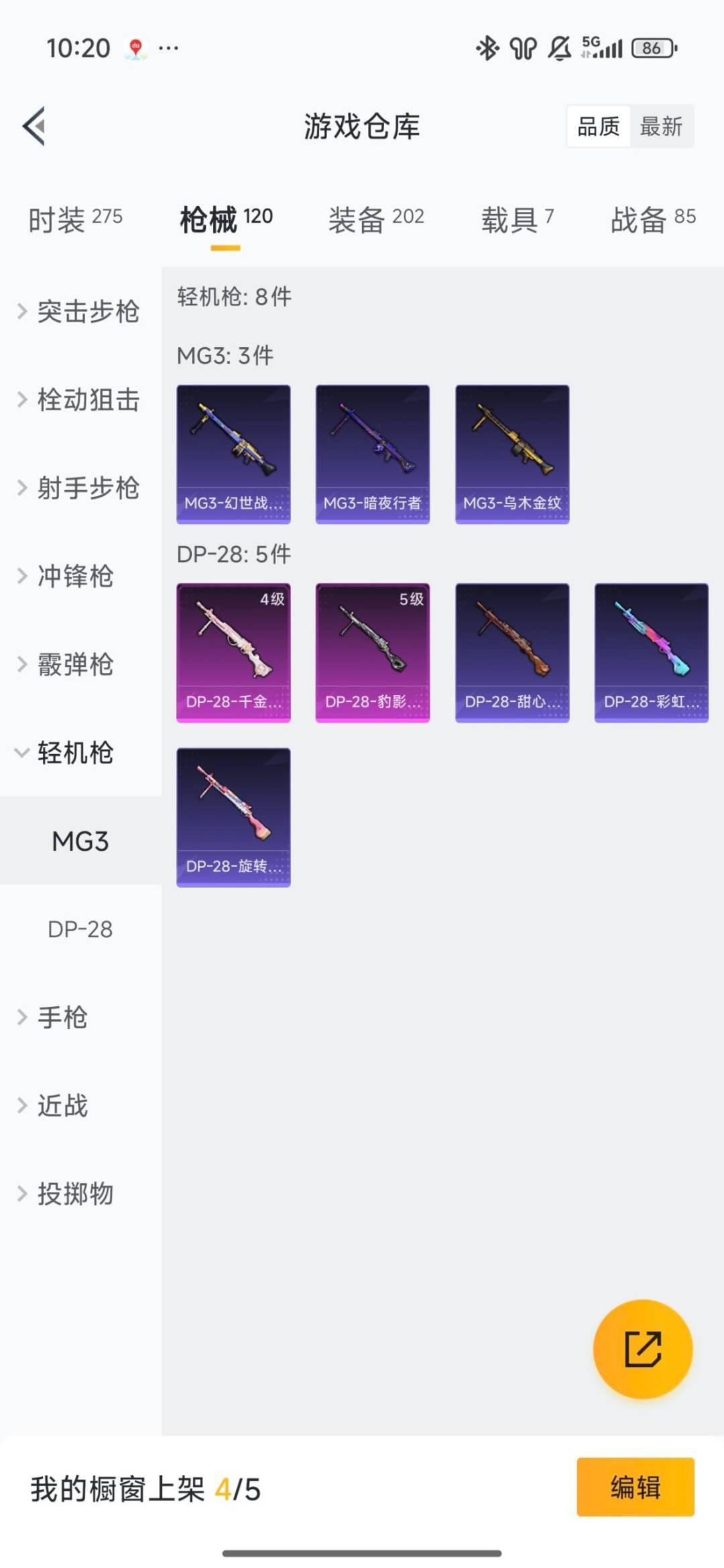Select DP-28 in the sidebar
Image resolution: width=724 pixels, height=1568 pixels.
click(x=80, y=929)
